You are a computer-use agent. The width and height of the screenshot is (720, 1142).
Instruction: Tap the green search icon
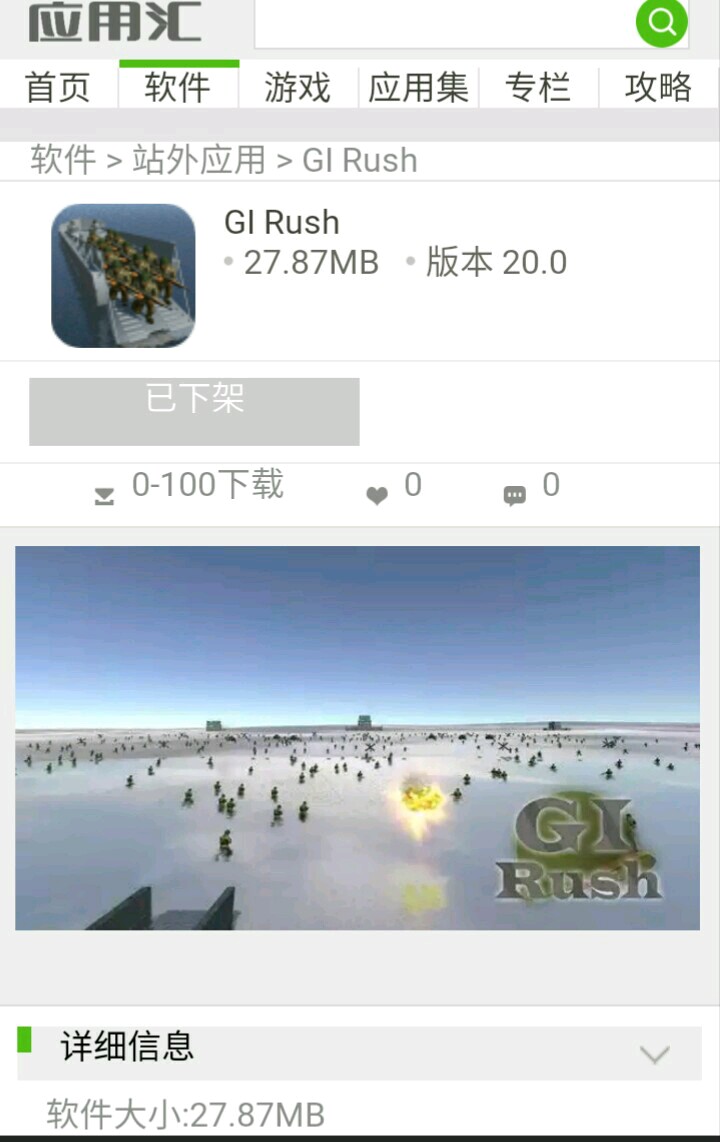point(661,22)
